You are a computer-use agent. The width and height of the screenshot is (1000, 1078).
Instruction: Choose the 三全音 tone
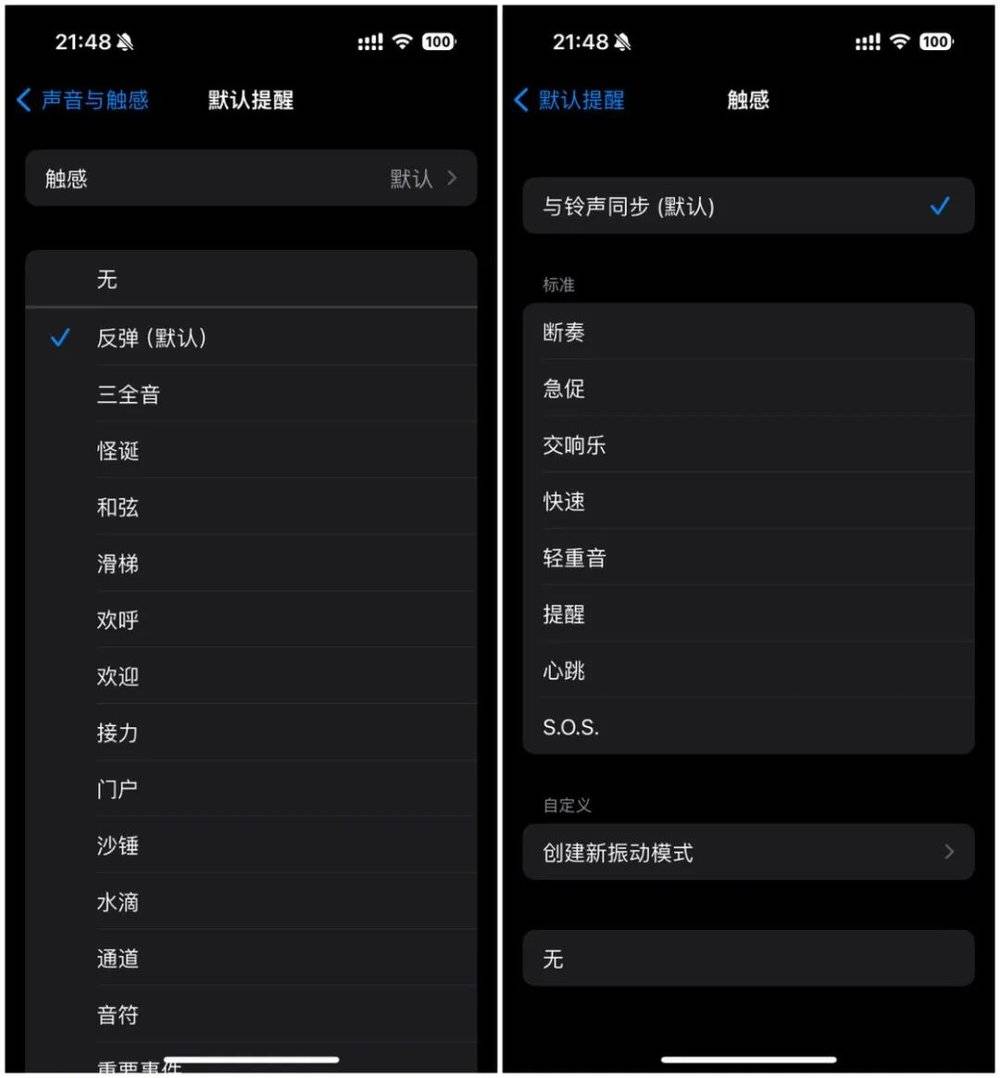[x=250, y=394]
